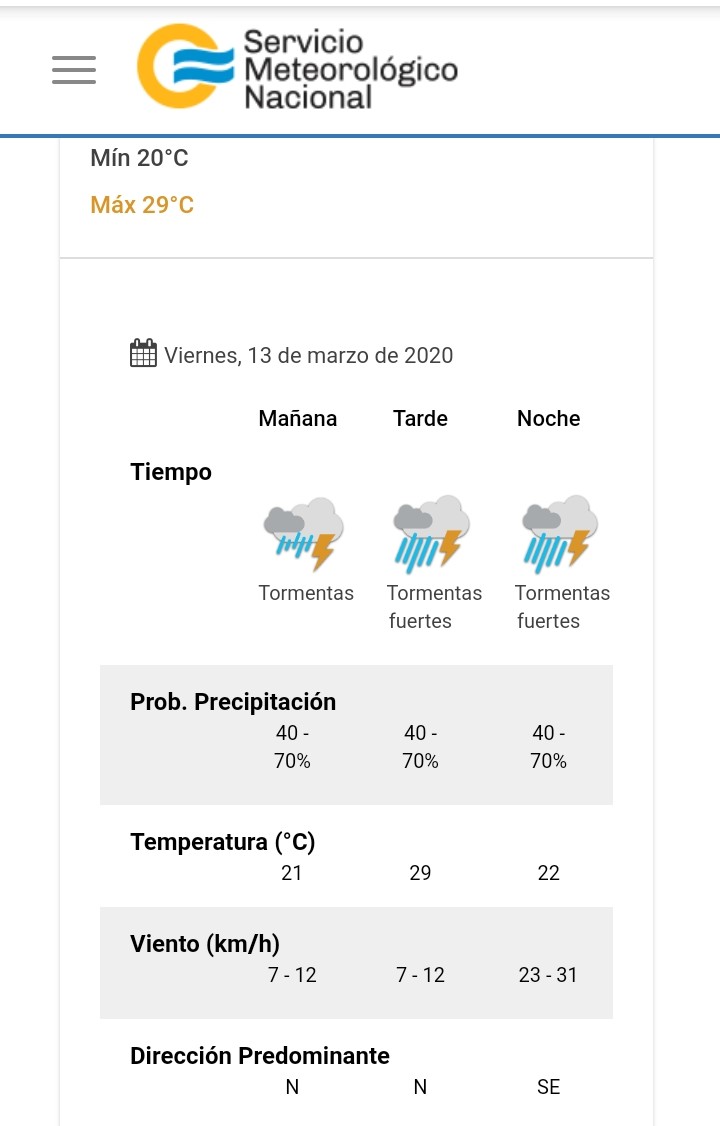The height and width of the screenshot is (1126, 720).
Task: Open the hamburger navigation menu
Action: coord(74,69)
